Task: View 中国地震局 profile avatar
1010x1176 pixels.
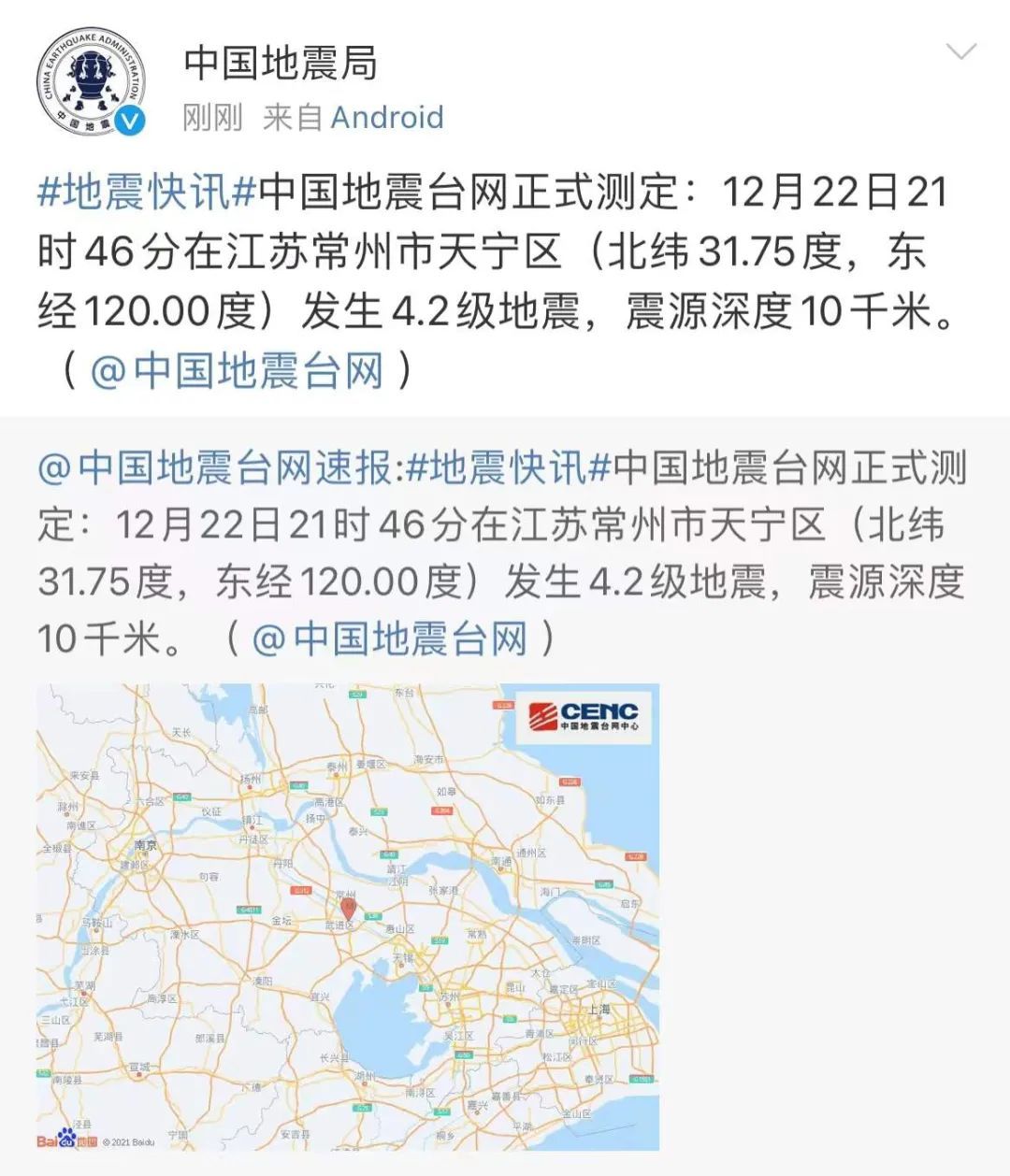Action: coord(92,81)
